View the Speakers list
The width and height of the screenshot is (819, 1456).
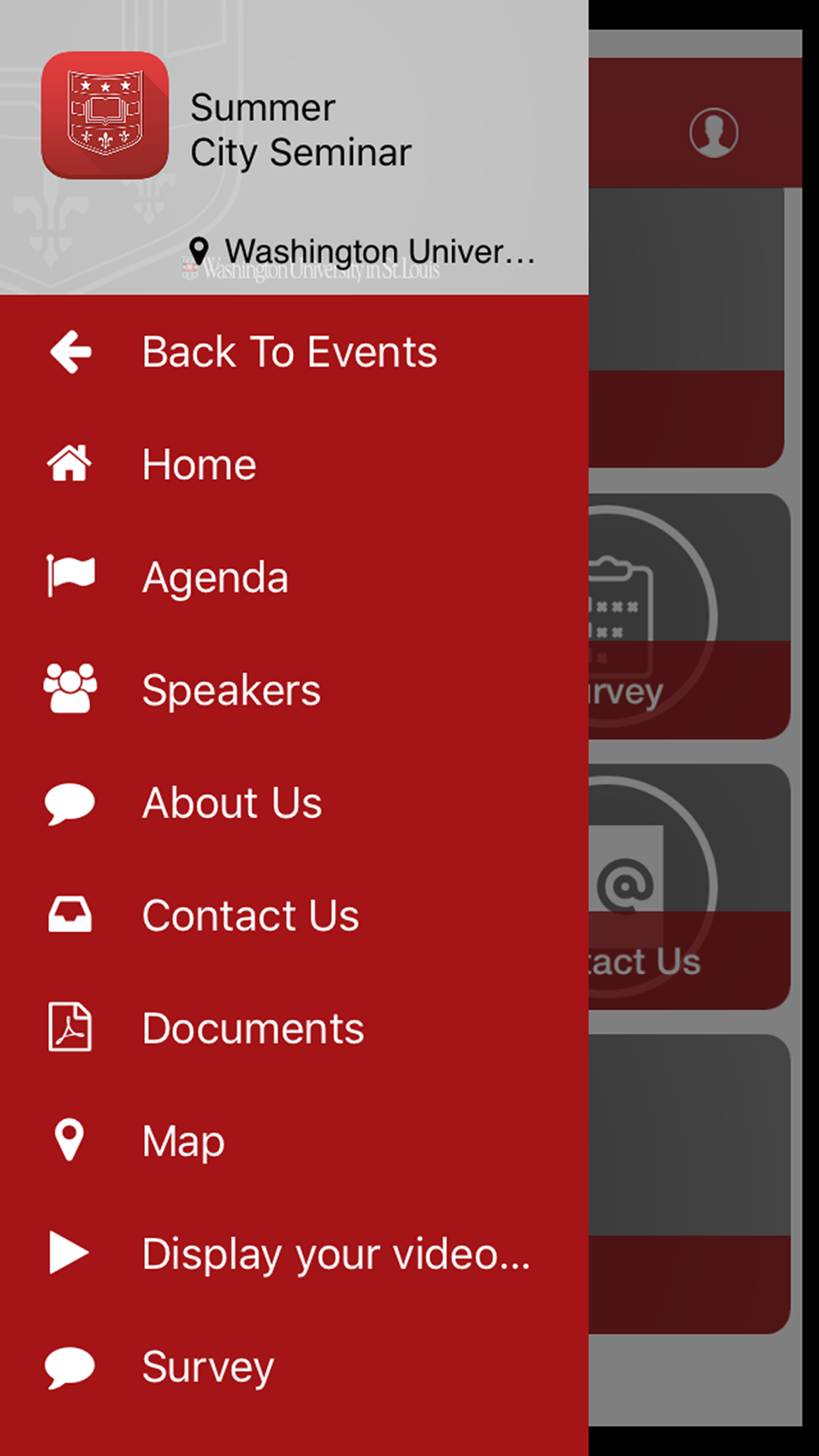(x=294, y=690)
